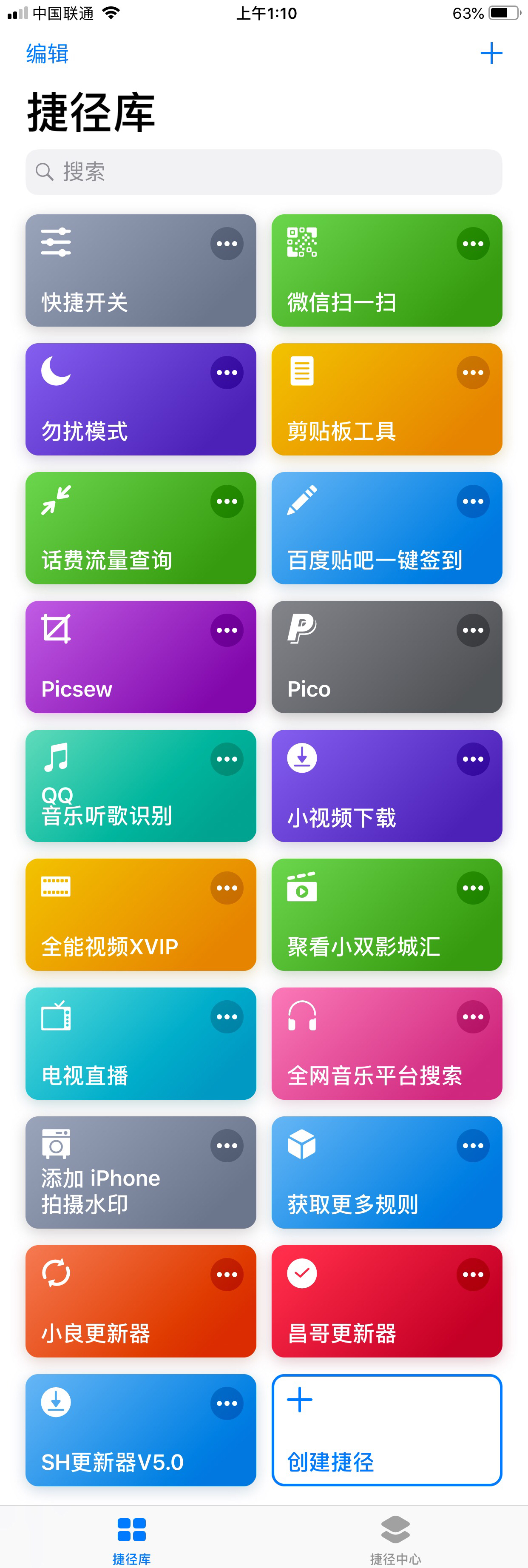Switch to the 捷径中心 tab
This screenshot has height=1568, width=528.
[x=395, y=1537]
